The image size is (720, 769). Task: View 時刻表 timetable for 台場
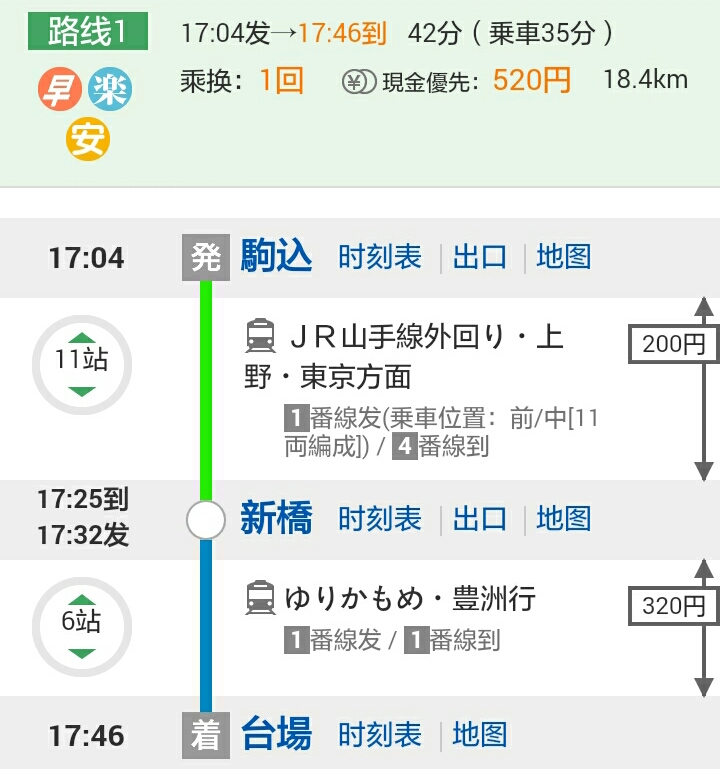tap(380, 735)
